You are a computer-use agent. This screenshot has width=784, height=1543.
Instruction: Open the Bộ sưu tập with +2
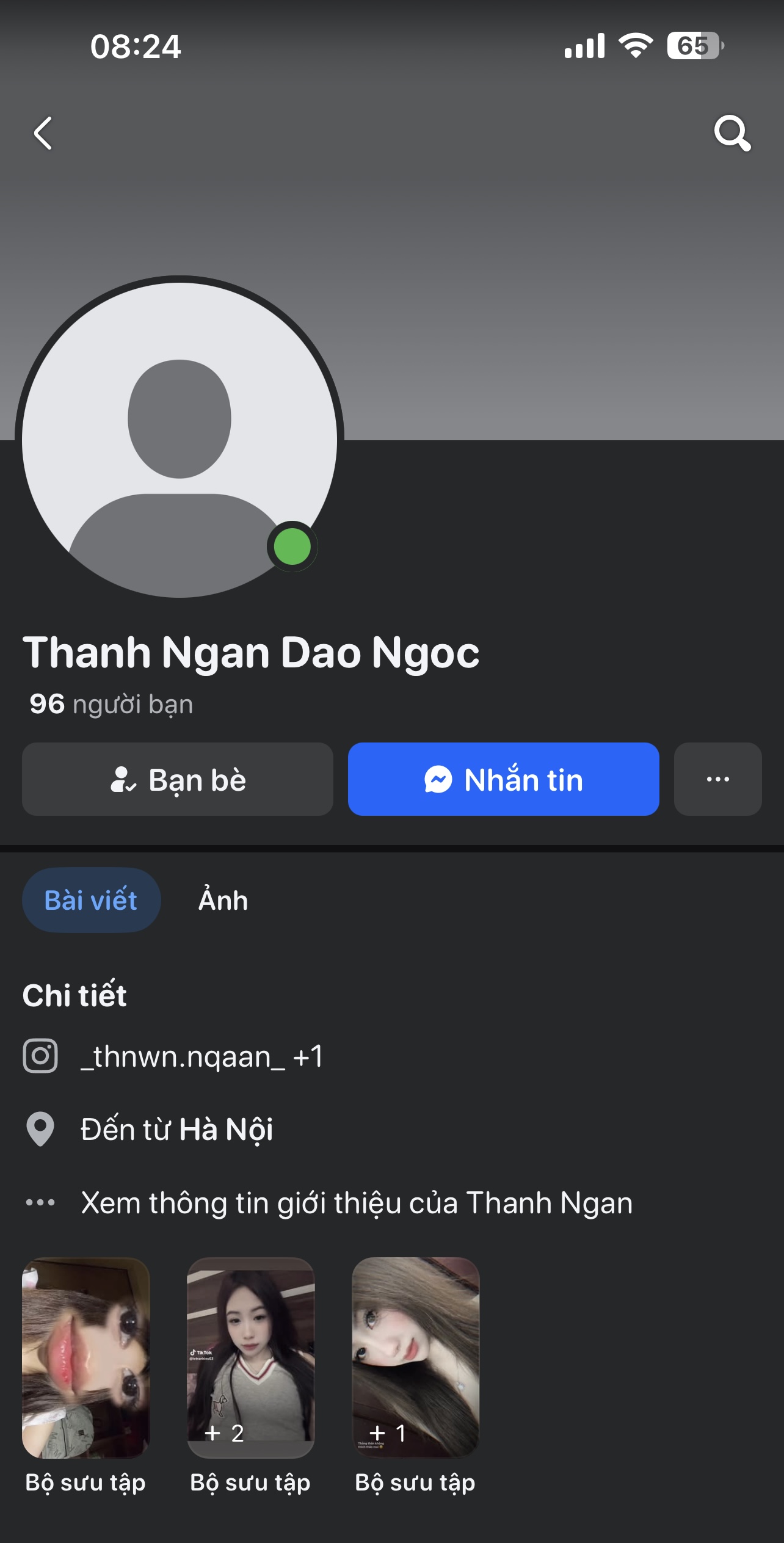pyautogui.click(x=251, y=1357)
